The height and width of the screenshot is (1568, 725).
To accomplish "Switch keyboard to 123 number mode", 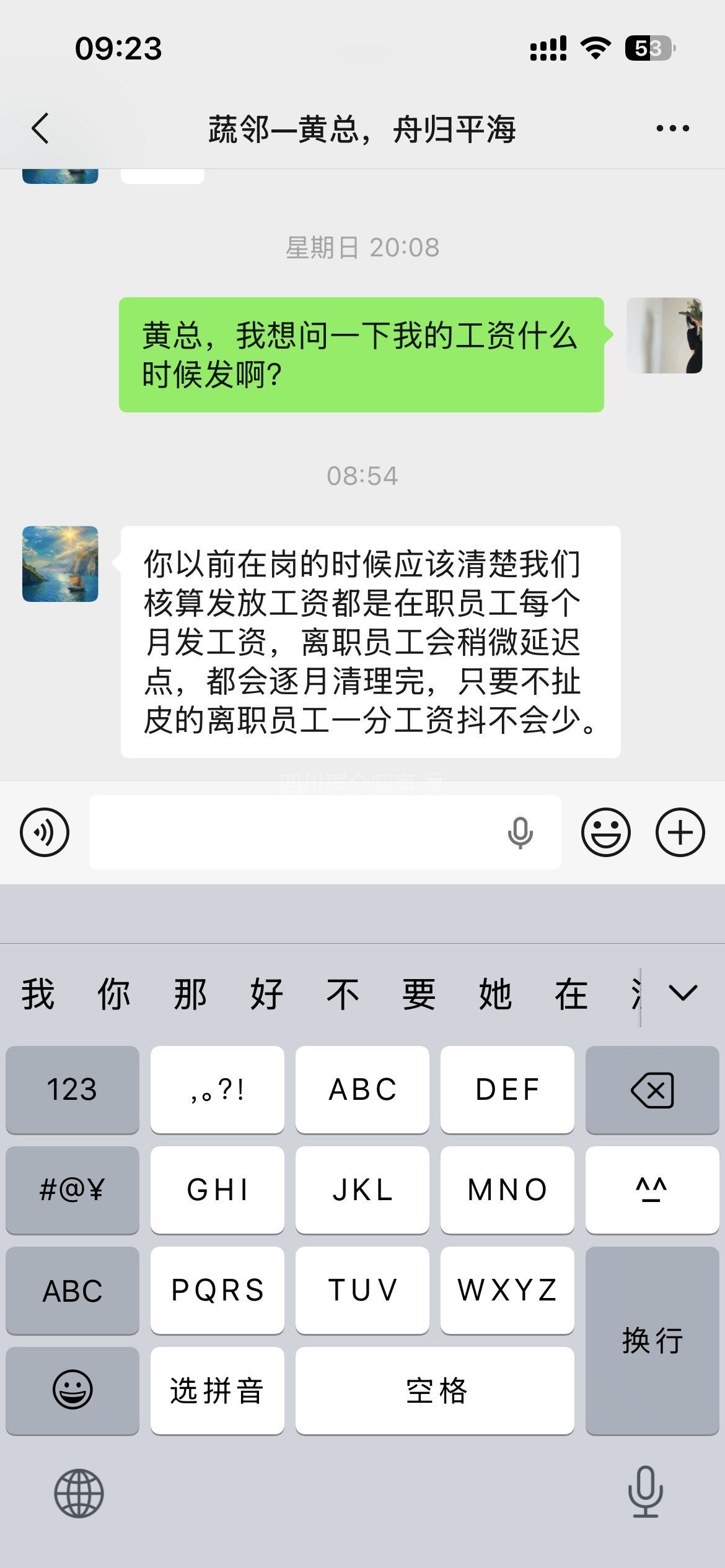I will (x=72, y=1089).
